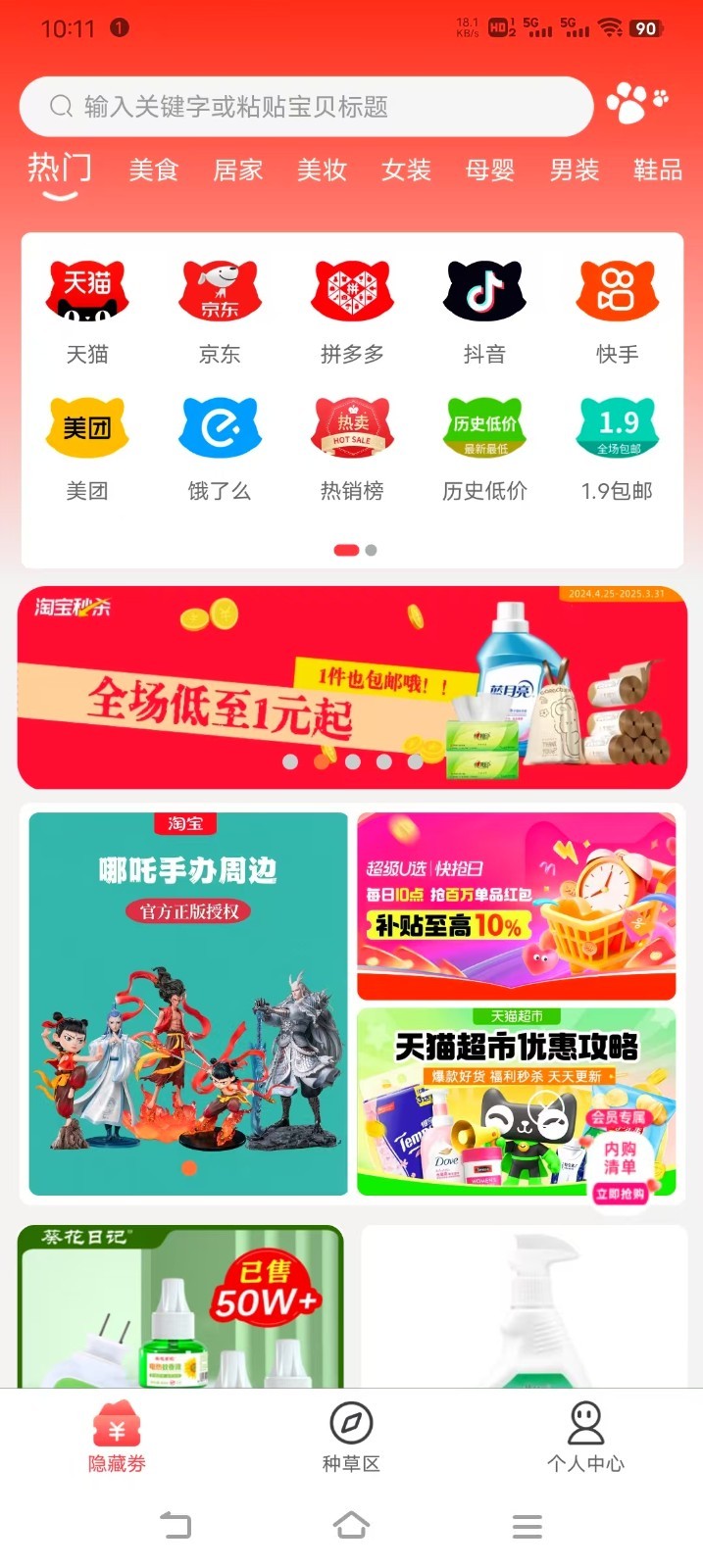This screenshot has width=703, height=1568.
Task: Go to the 个人中心 tab
Action: [585, 1437]
